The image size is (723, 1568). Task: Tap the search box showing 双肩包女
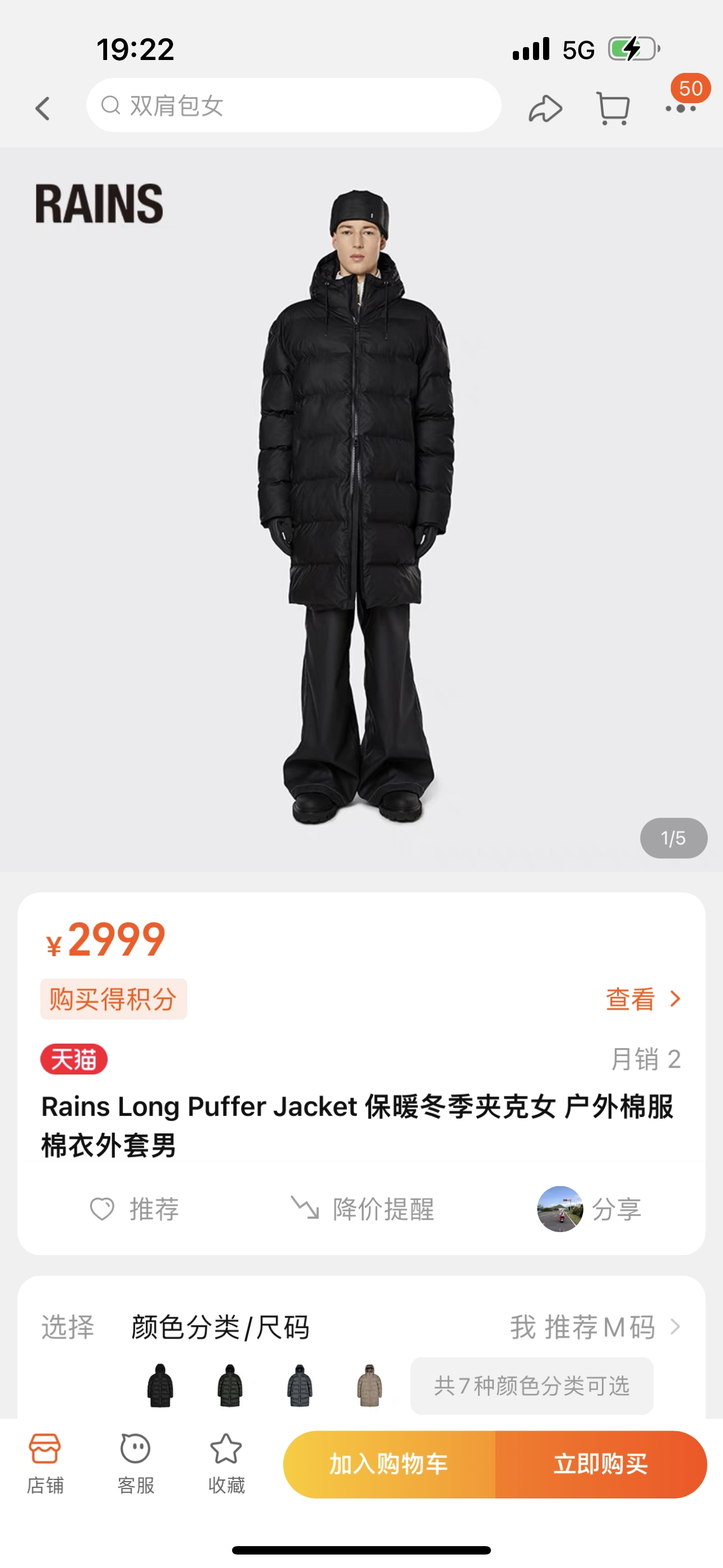tap(293, 105)
